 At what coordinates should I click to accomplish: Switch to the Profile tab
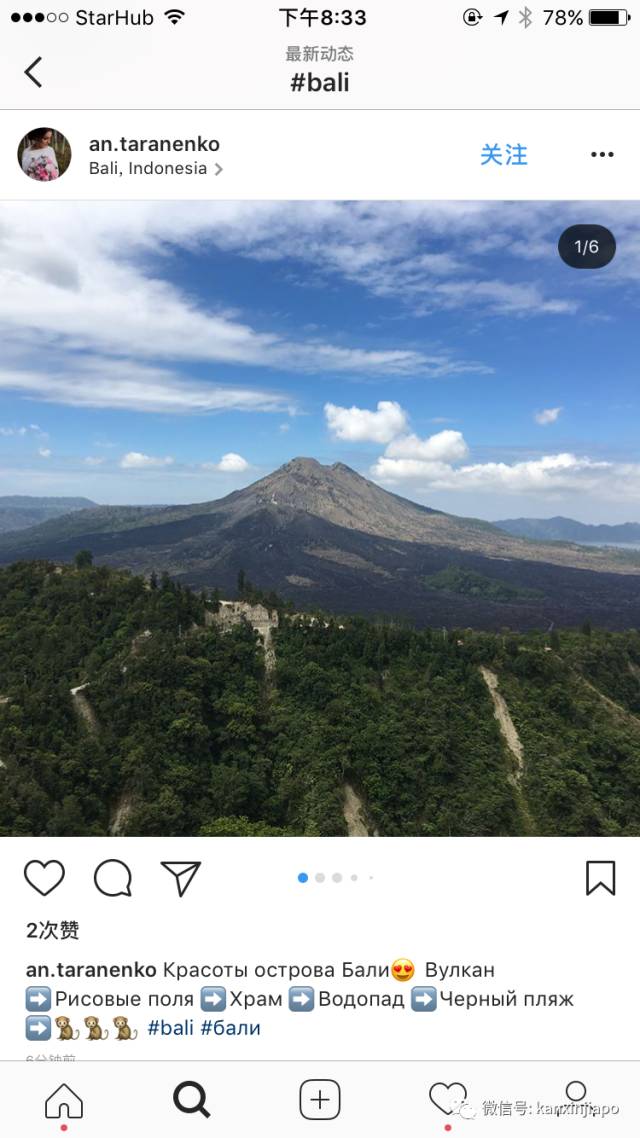pyautogui.click(x=576, y=1093)
